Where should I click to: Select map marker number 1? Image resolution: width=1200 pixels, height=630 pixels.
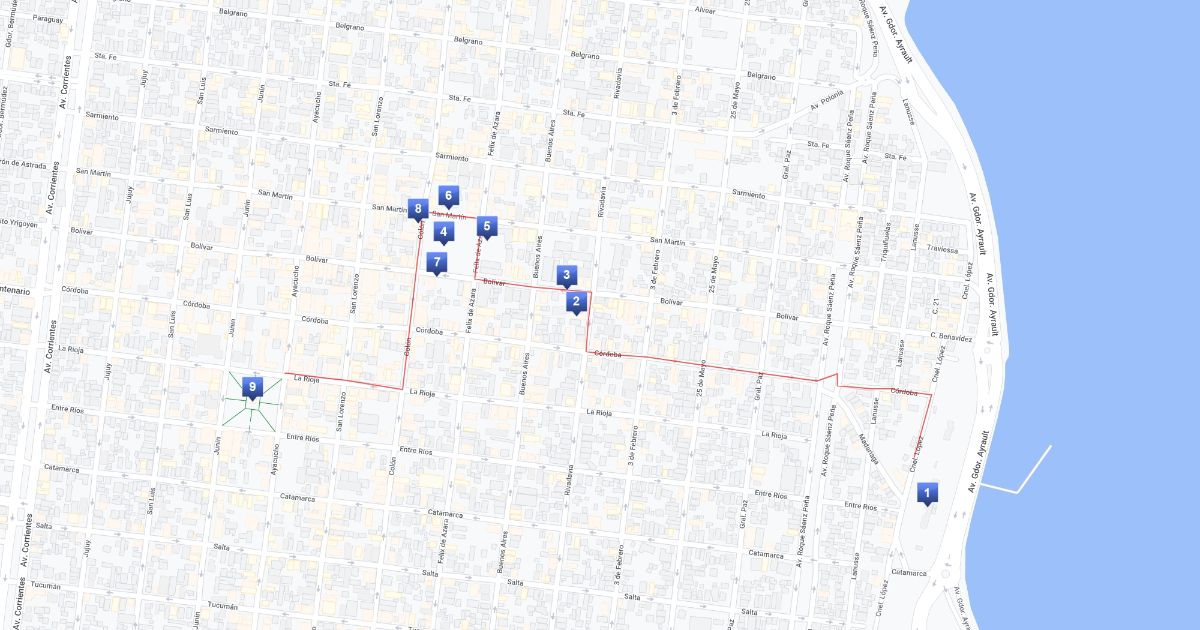[927, 492]
